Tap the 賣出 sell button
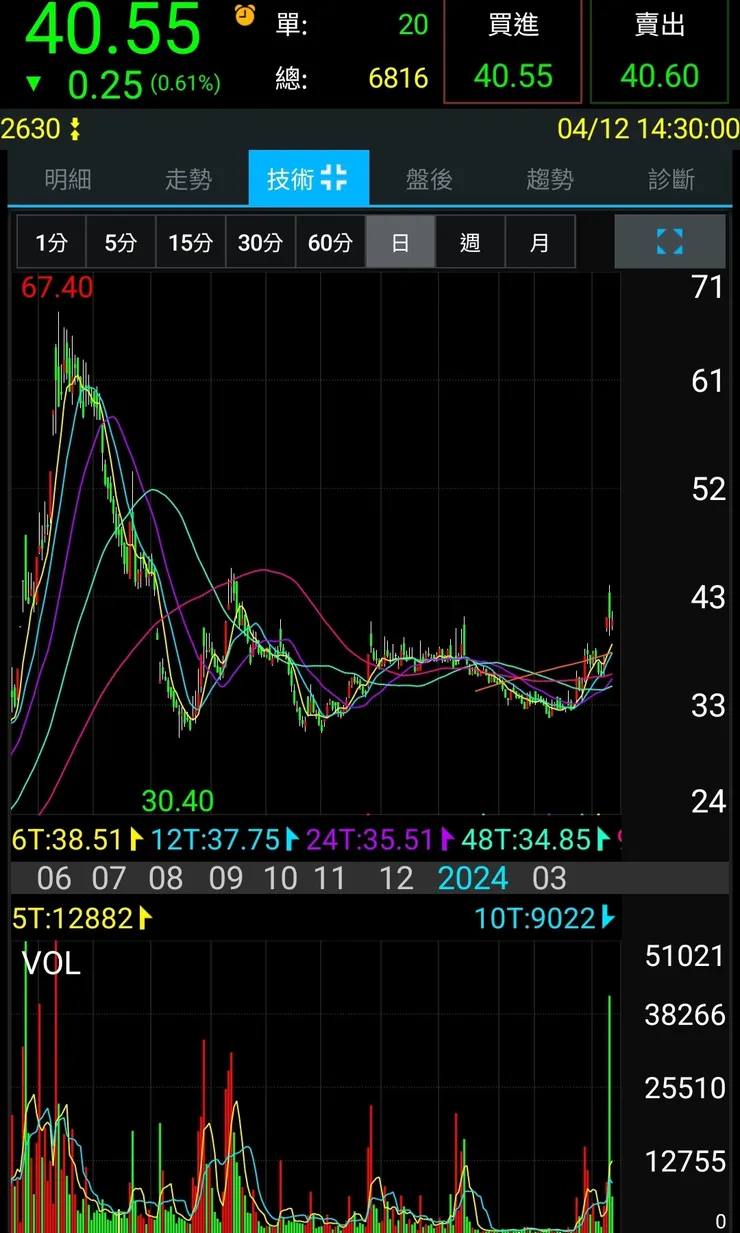 [660, 52]
